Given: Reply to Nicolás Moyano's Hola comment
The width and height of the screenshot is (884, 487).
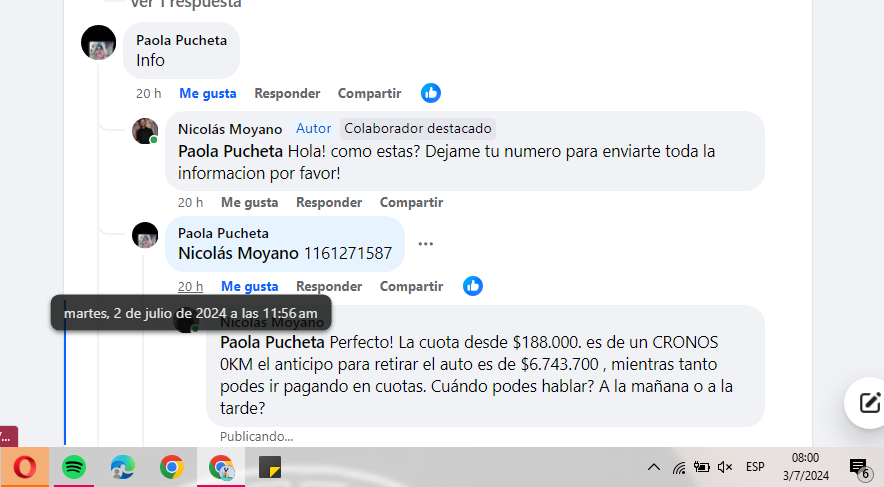Looking at the screenshot, I should pyautogui.click(x=329, y=202).
